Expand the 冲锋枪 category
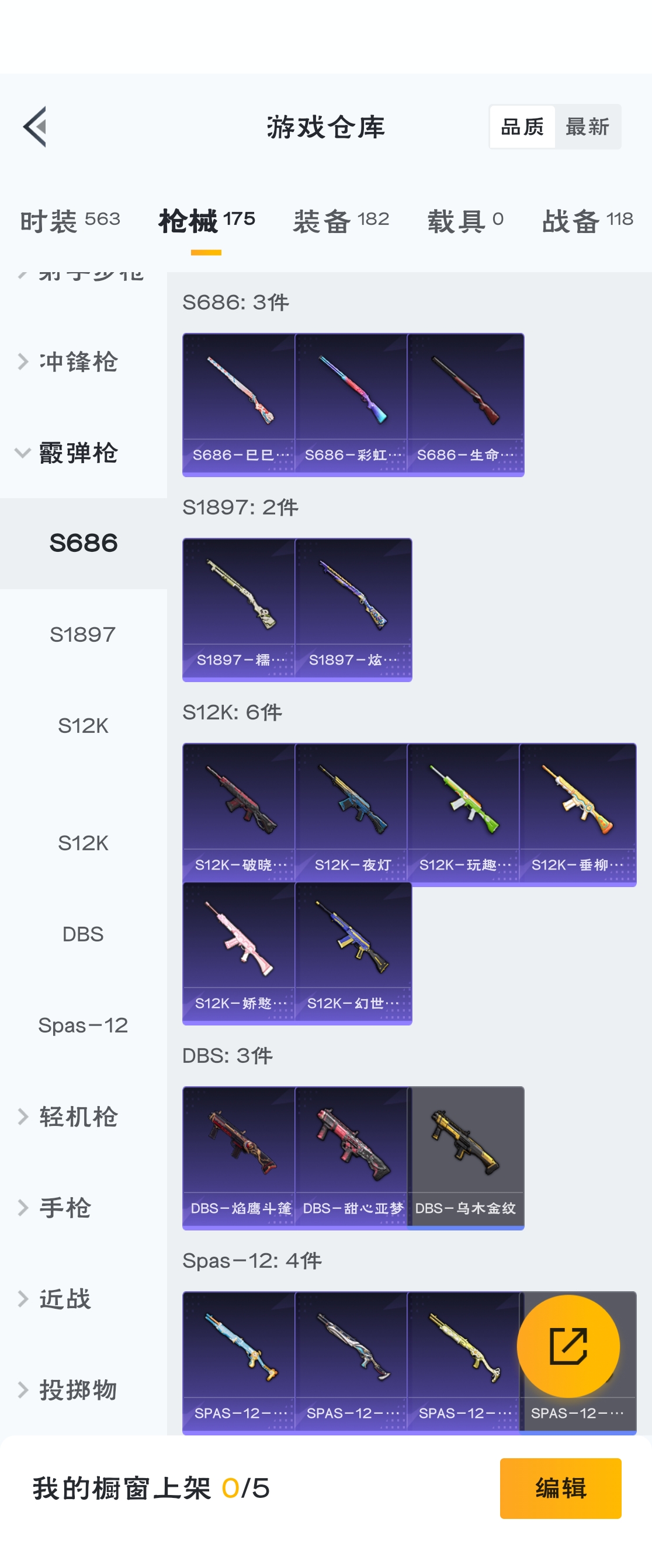Viewport: 652px width, 1568px height. 78,361
